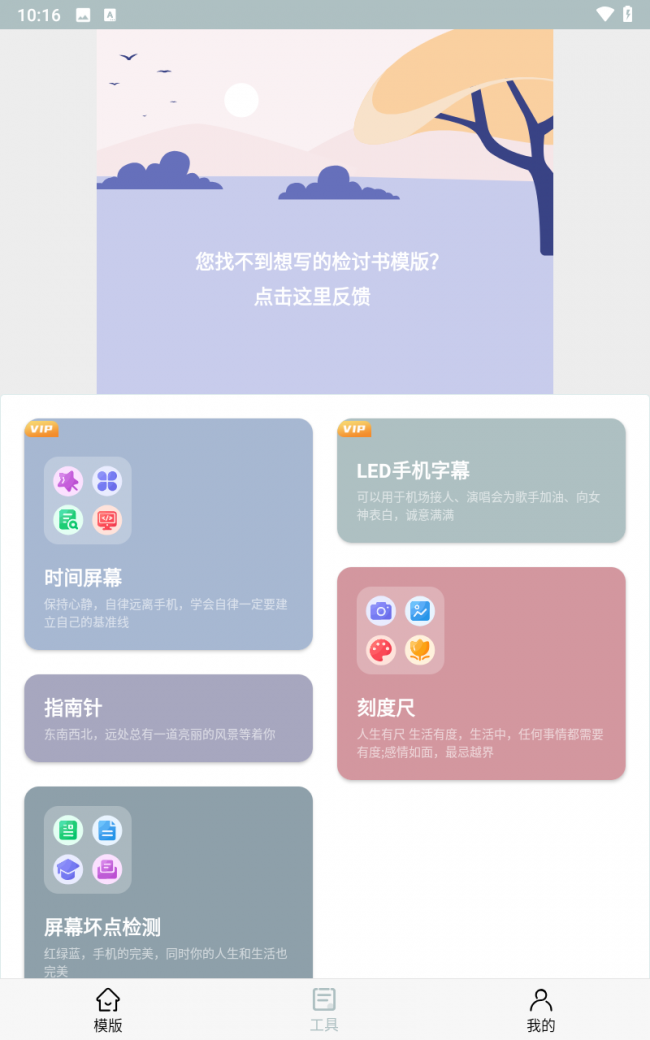
Task: Open the 指南针 compass card
Action: [x=168, y=718]
